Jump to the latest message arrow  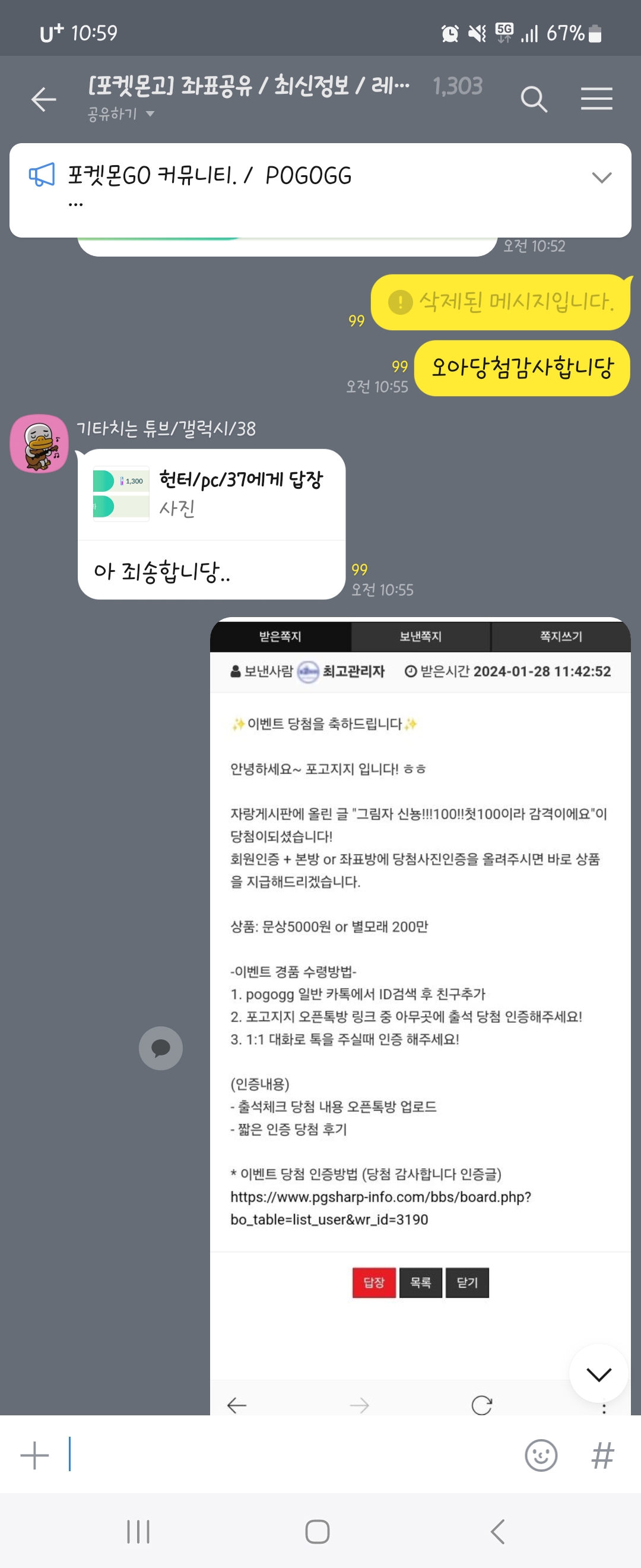click(x=598, y=1374)
